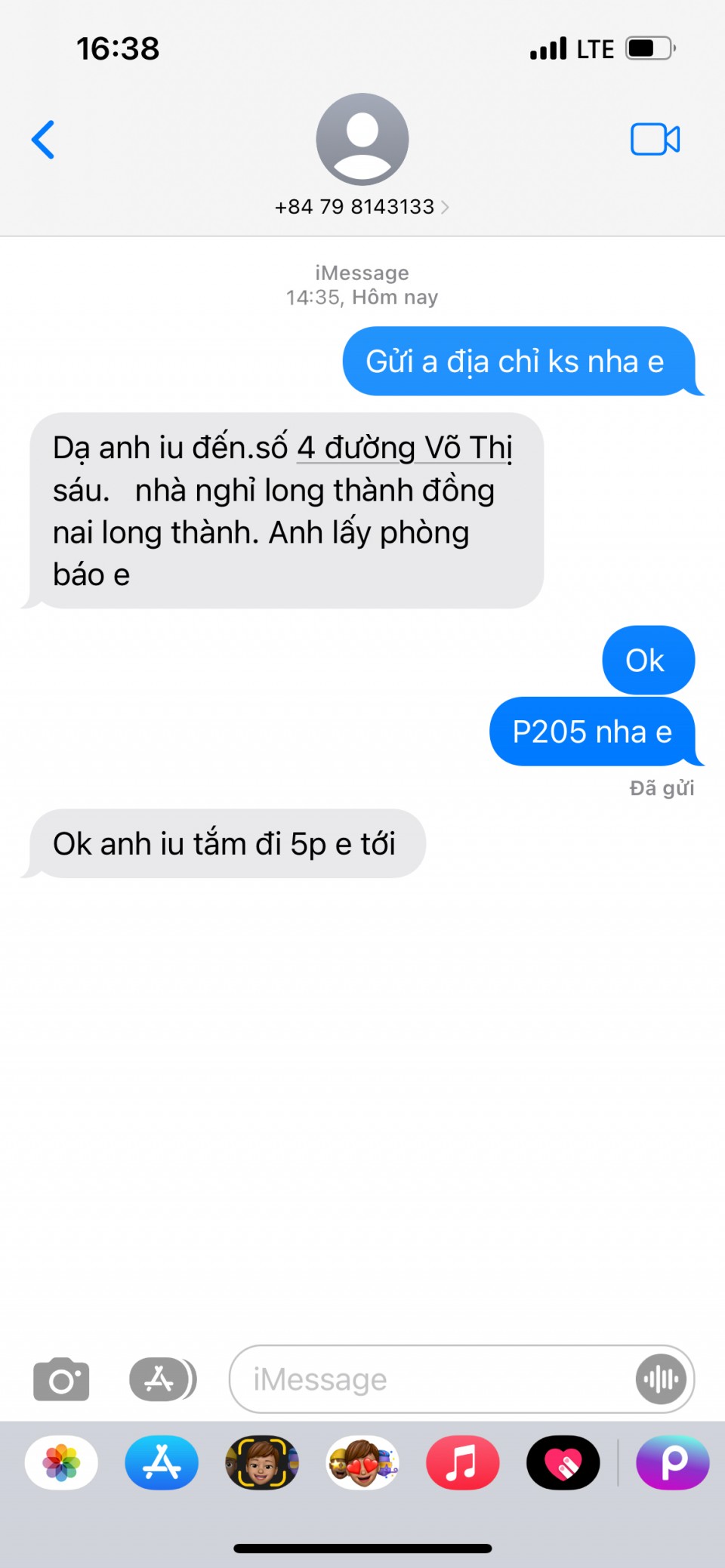Open contact details for +84 79 8143133
The width and height of the screenshot is (725, 1568).
click(x=362, y=206)
